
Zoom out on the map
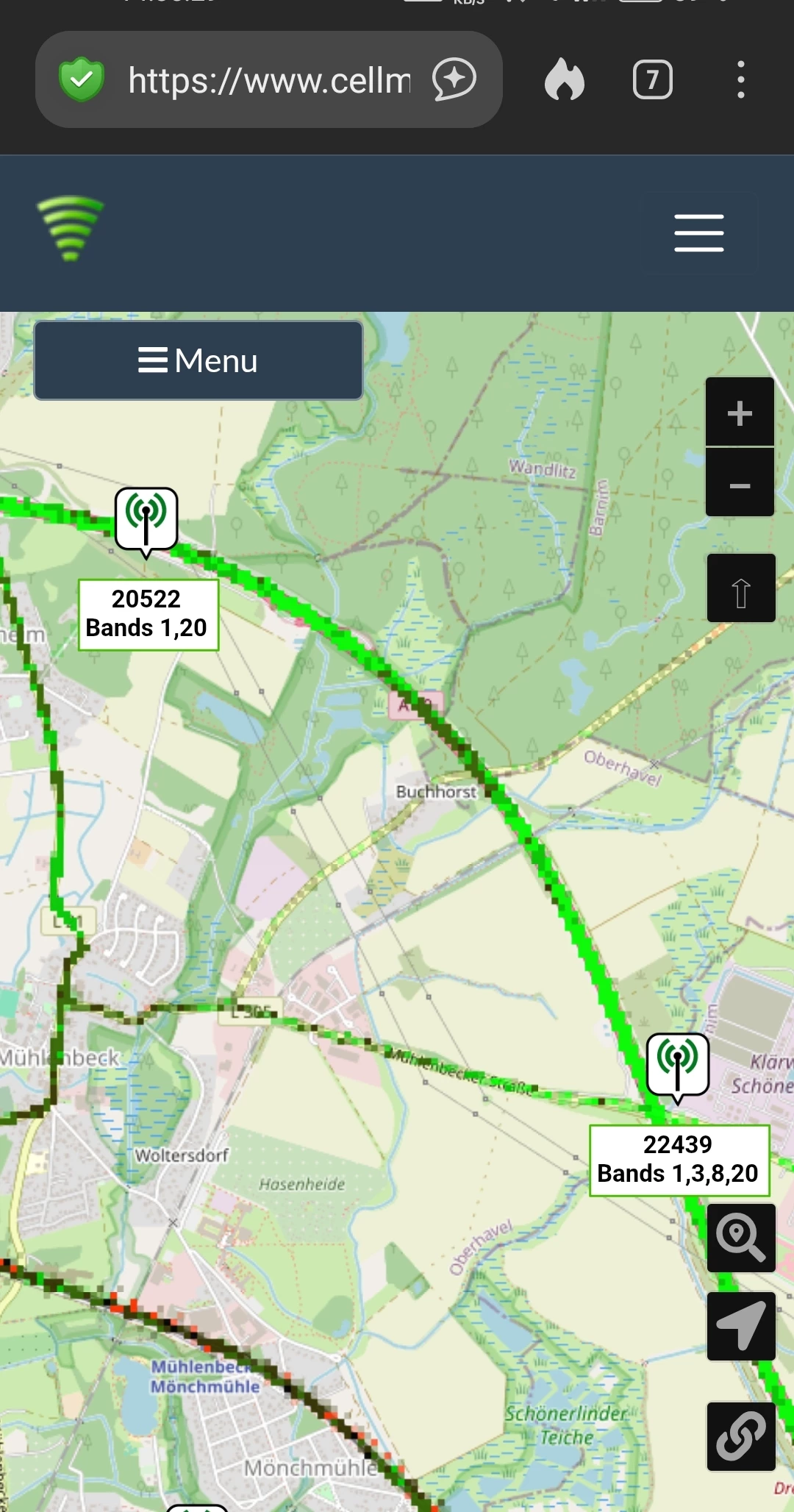[x=740, y=484]
